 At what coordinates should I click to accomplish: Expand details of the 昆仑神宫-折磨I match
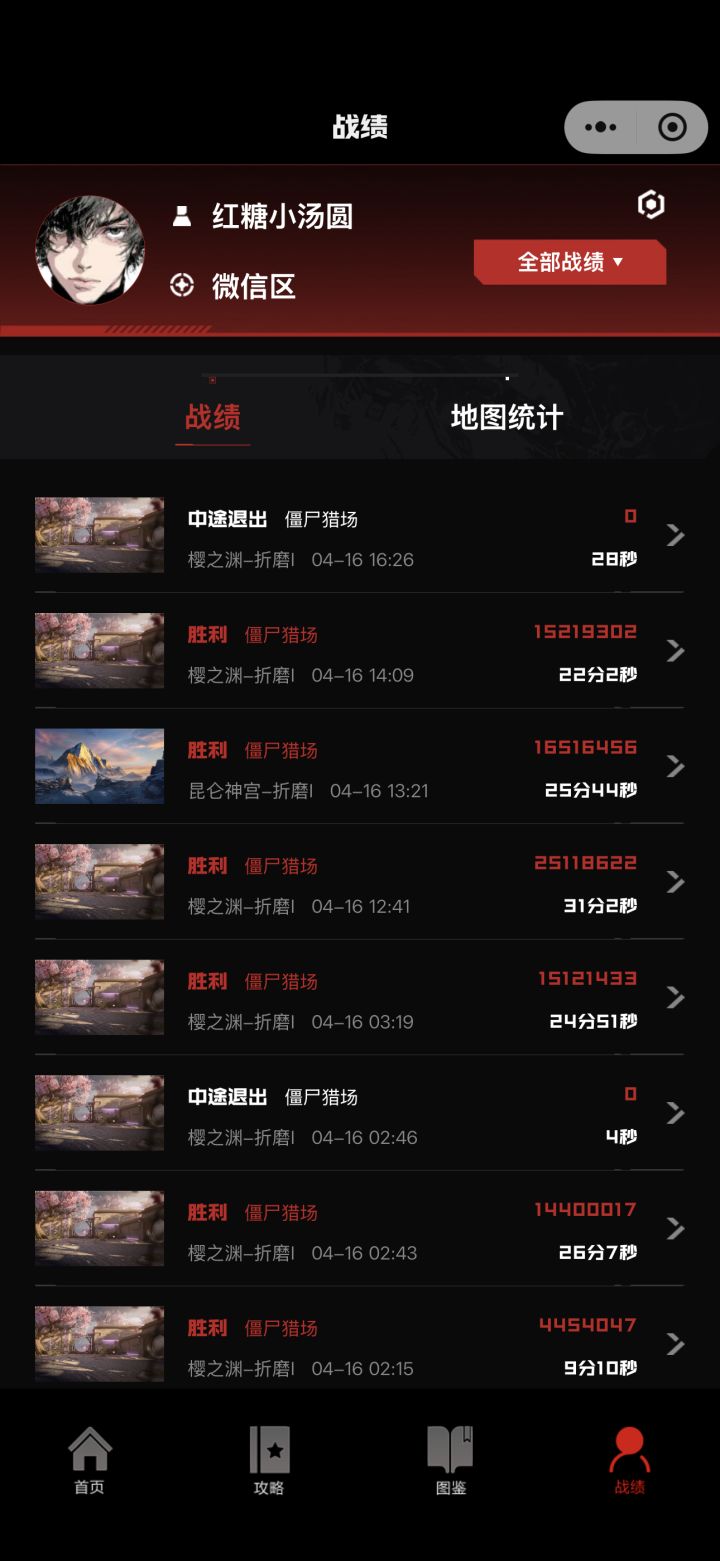675,766
